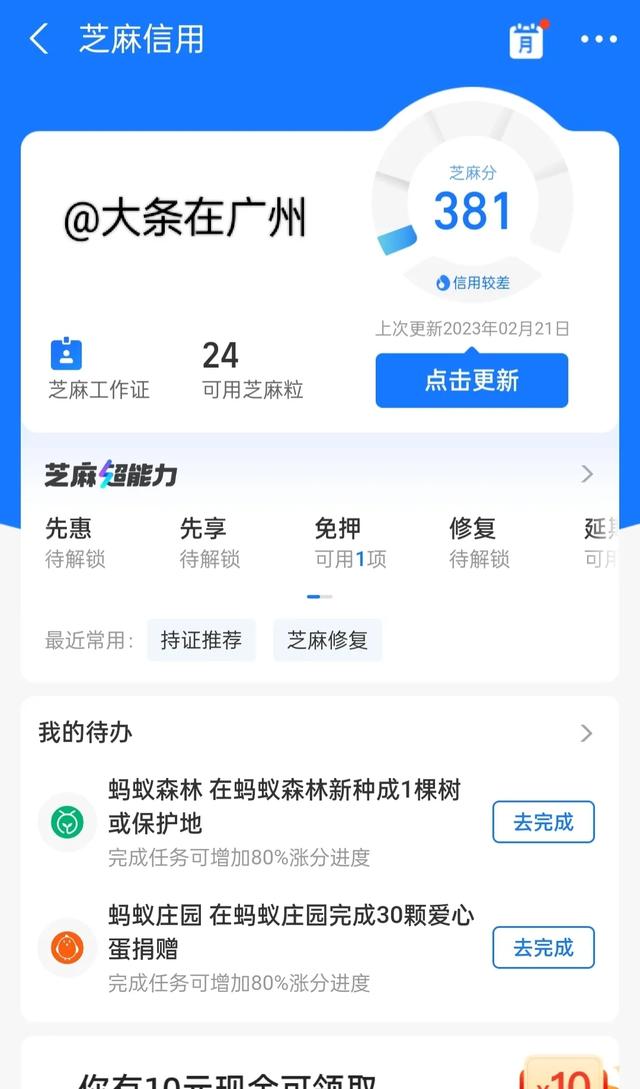Open the three-dot overflow menu
The image size is (640, 1089).
598,40
